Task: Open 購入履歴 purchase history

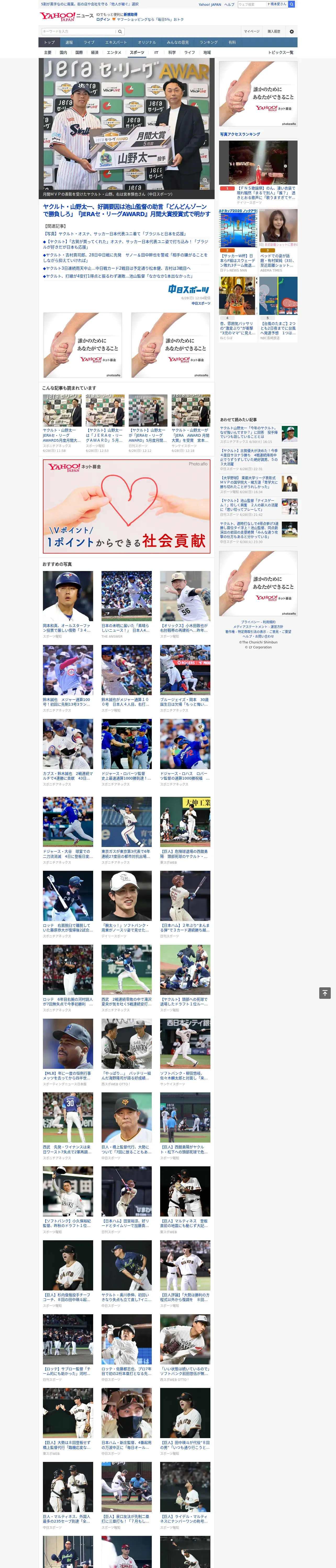Action: pos(274,32)
